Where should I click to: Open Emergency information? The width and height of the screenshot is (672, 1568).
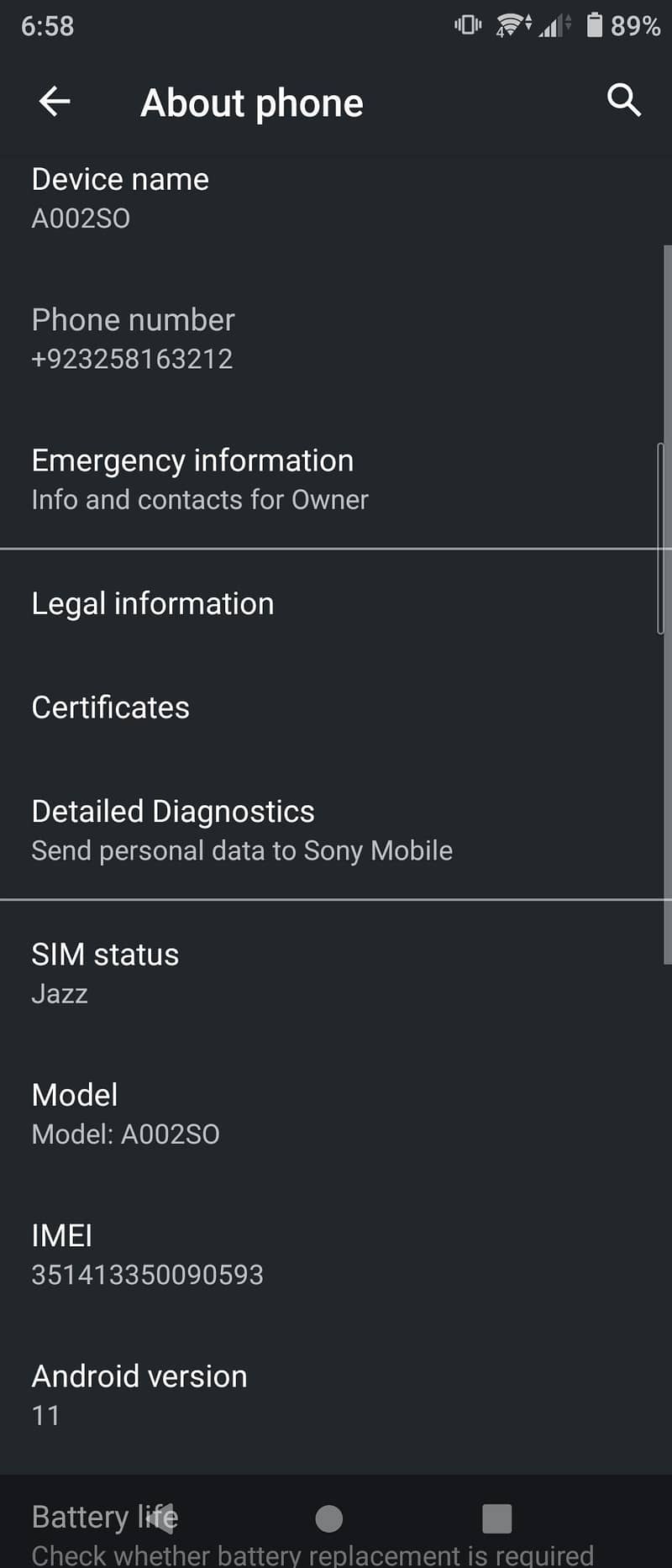click(x=200, y=479)
